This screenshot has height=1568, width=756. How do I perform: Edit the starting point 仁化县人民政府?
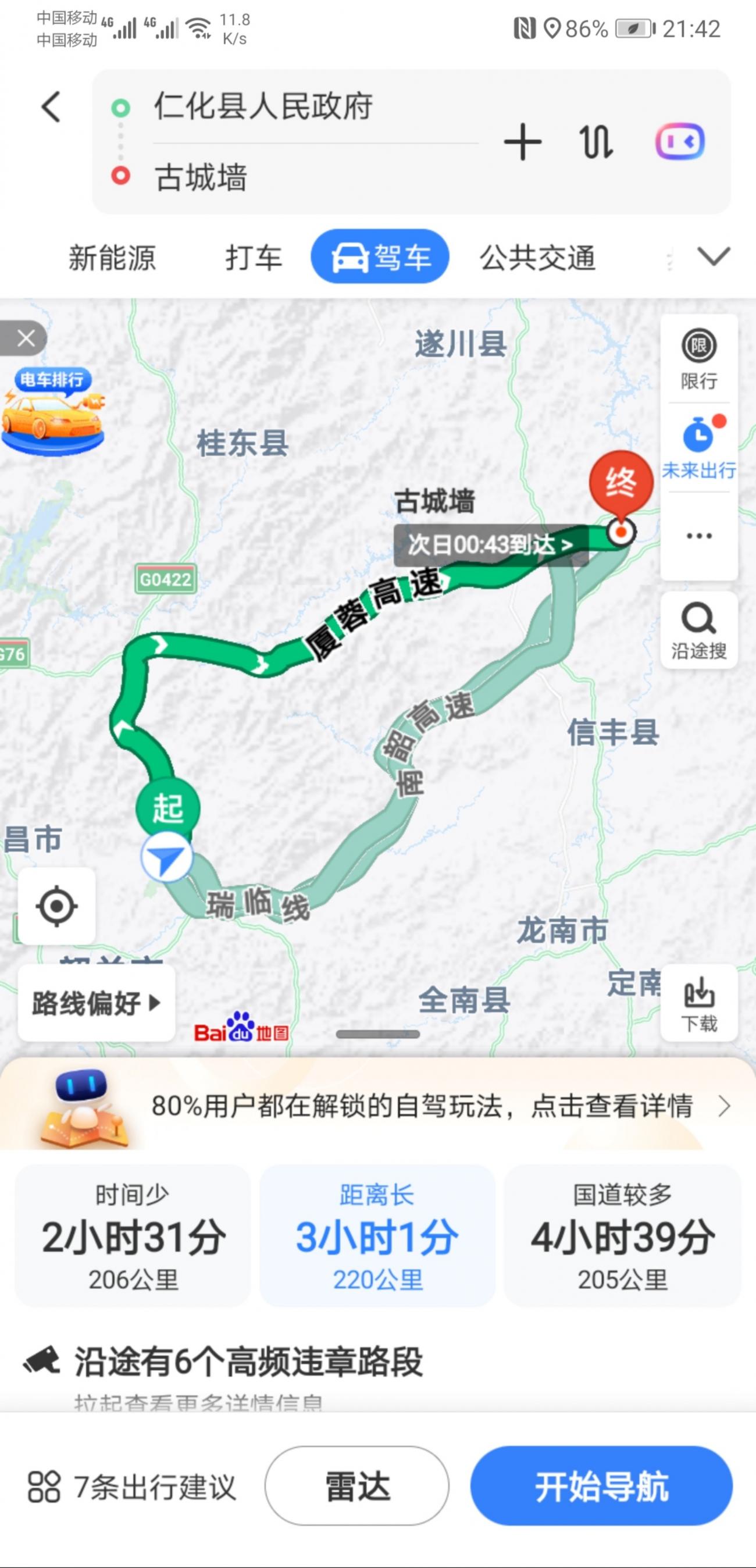point(263,107)
